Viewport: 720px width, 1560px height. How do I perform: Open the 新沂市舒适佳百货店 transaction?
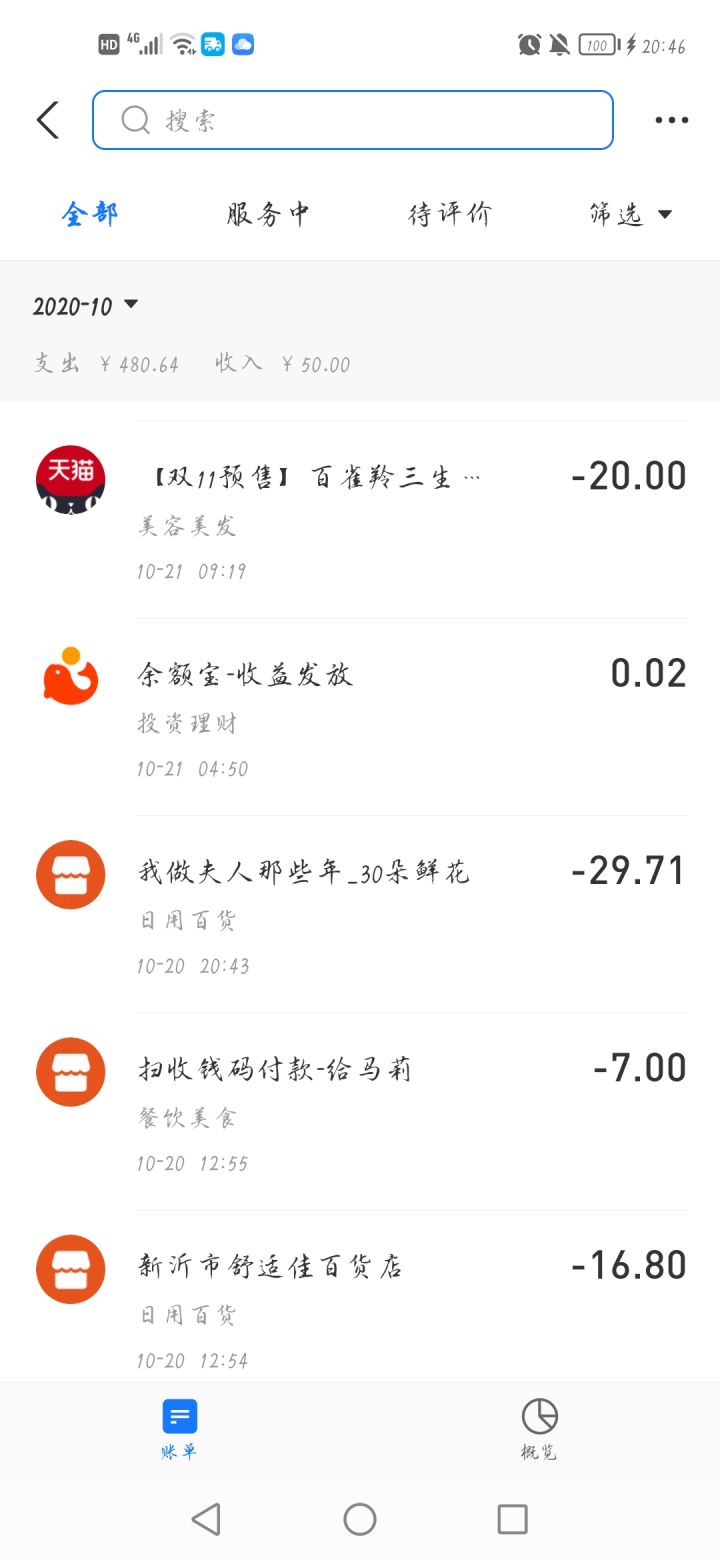pyautogui.click(x=360, y=1306)
